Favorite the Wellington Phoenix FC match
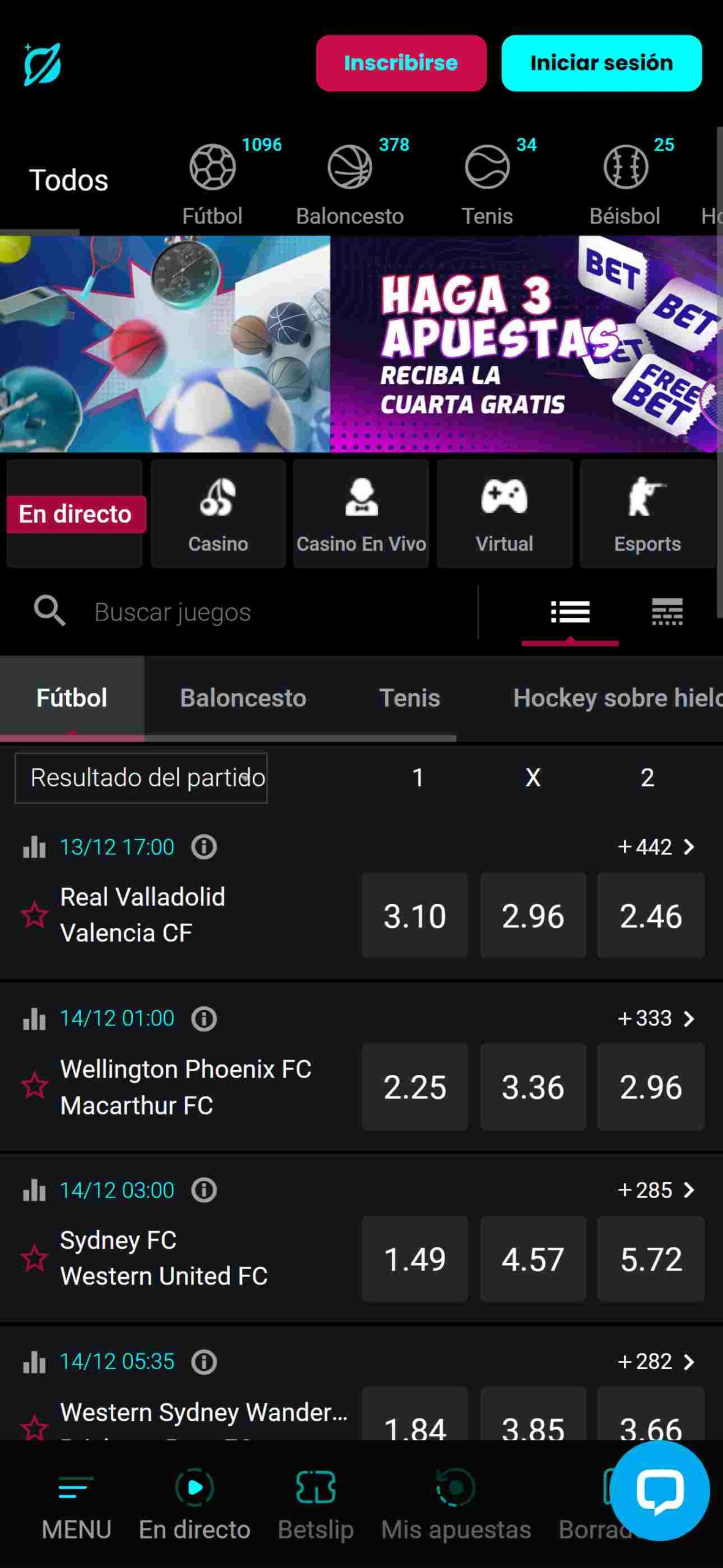 (x=34, y=1086)
